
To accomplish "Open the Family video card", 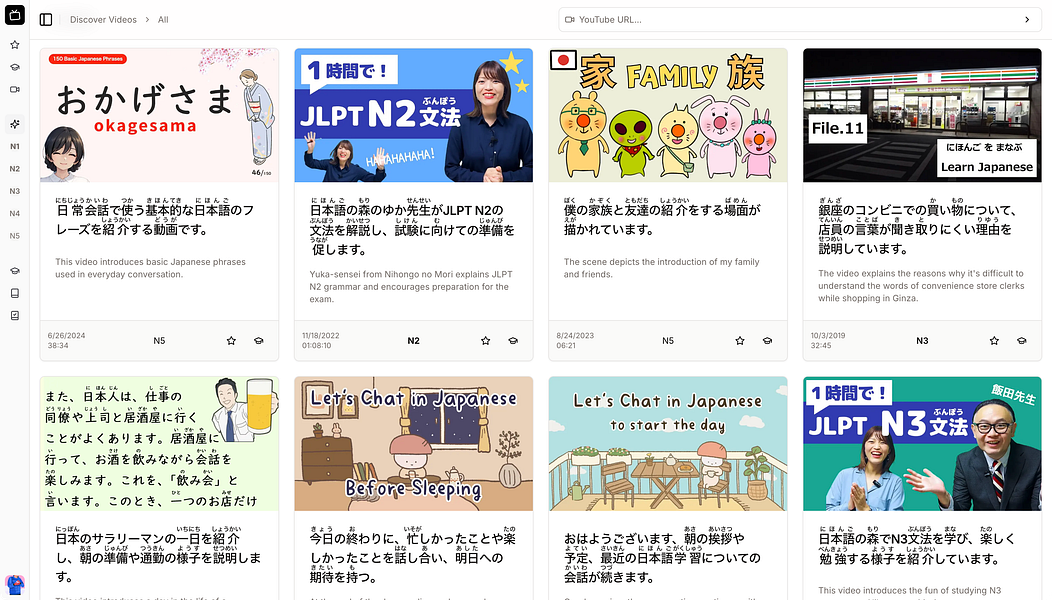I will tap(667, 115).
